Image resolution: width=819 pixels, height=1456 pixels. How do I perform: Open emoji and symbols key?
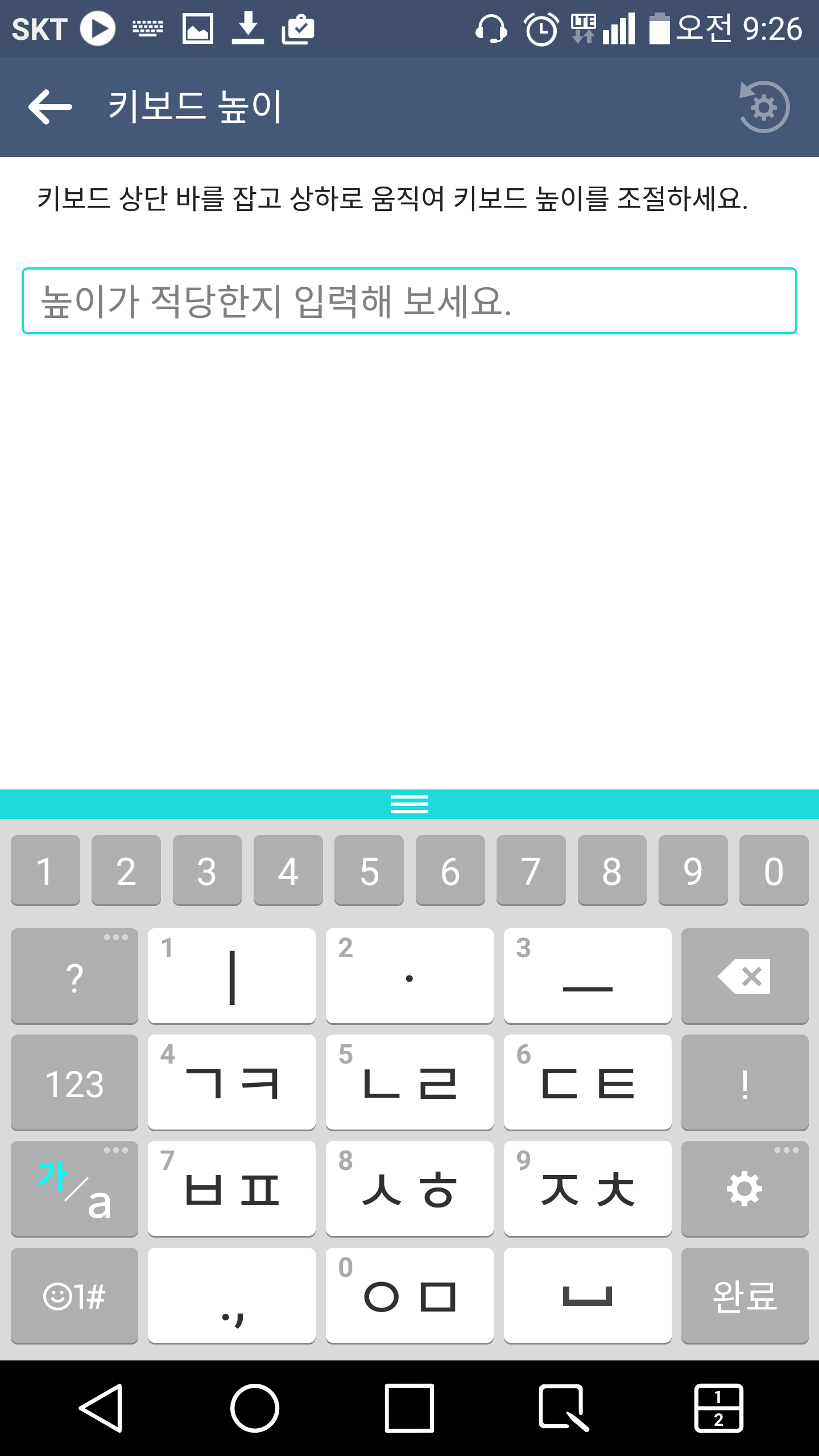[x=75, y=1296]
